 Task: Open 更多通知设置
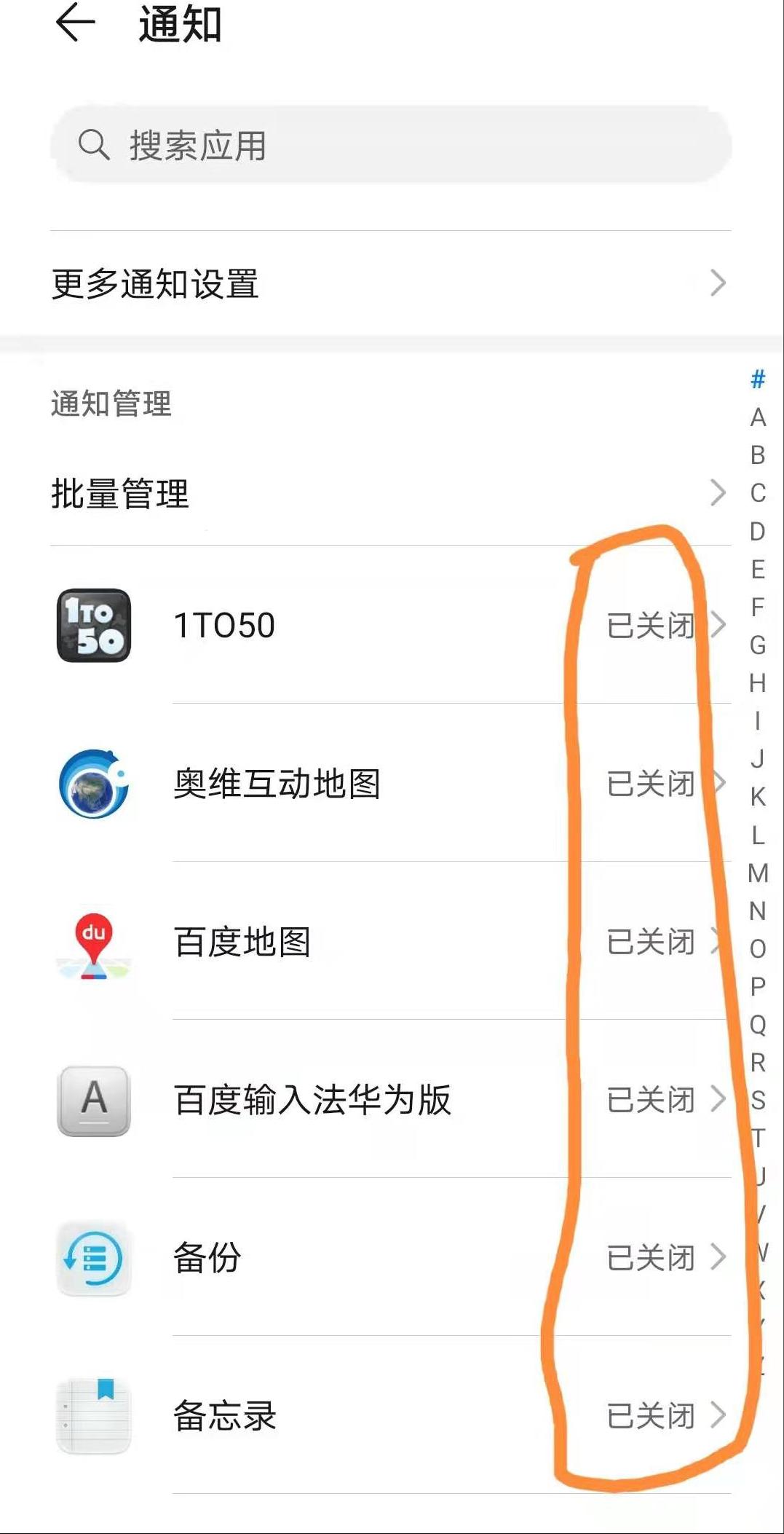pos(155,284)
